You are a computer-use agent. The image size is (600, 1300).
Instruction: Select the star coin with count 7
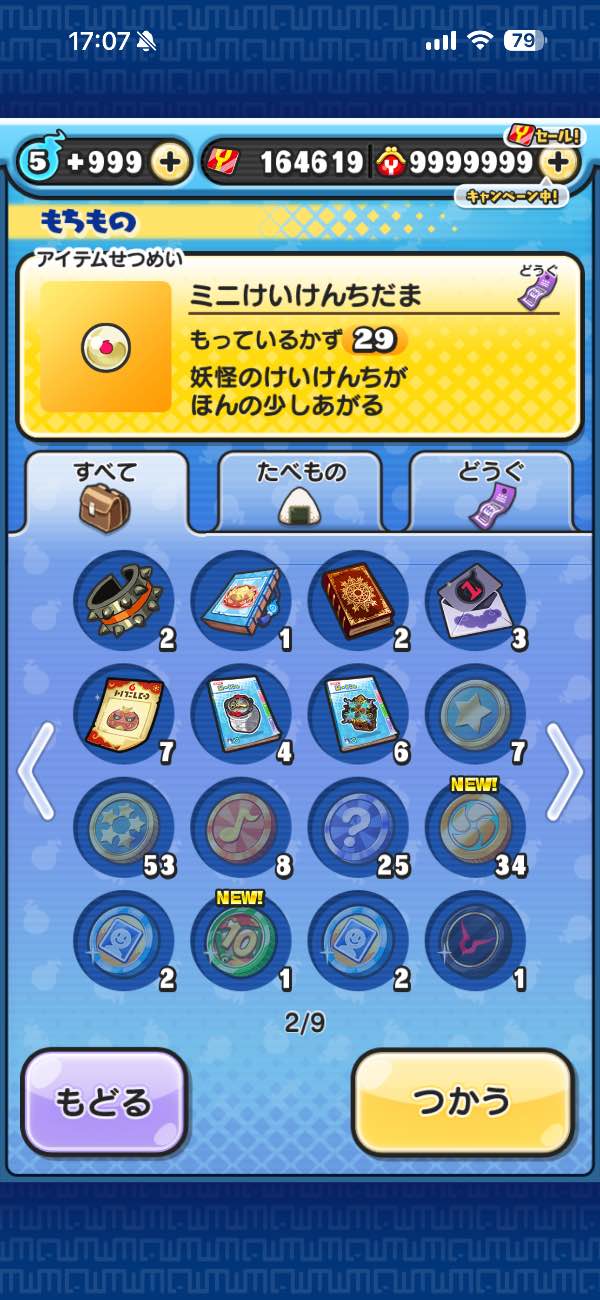click(x=475, y=714)
